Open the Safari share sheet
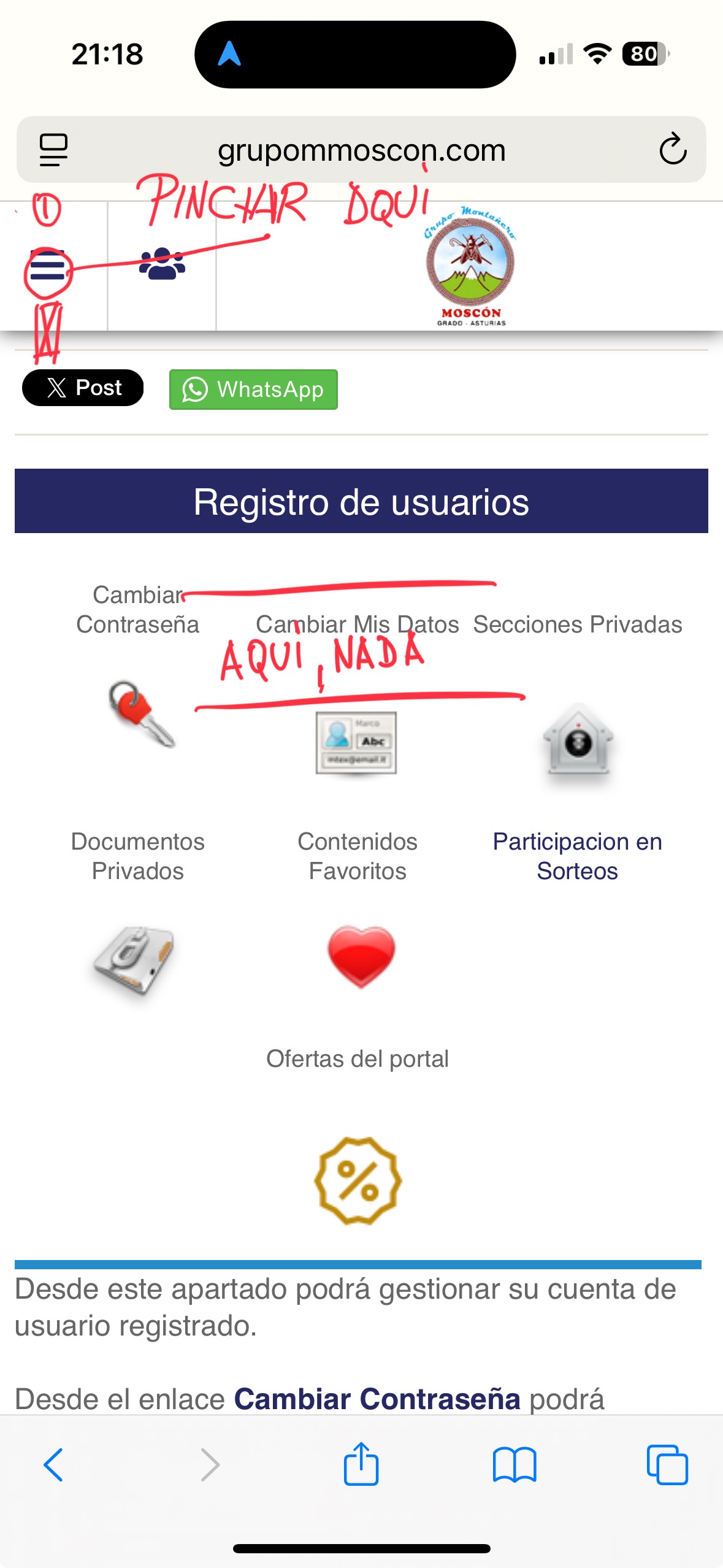Viewport: 723px width, 1568px height. (361, 1464)
